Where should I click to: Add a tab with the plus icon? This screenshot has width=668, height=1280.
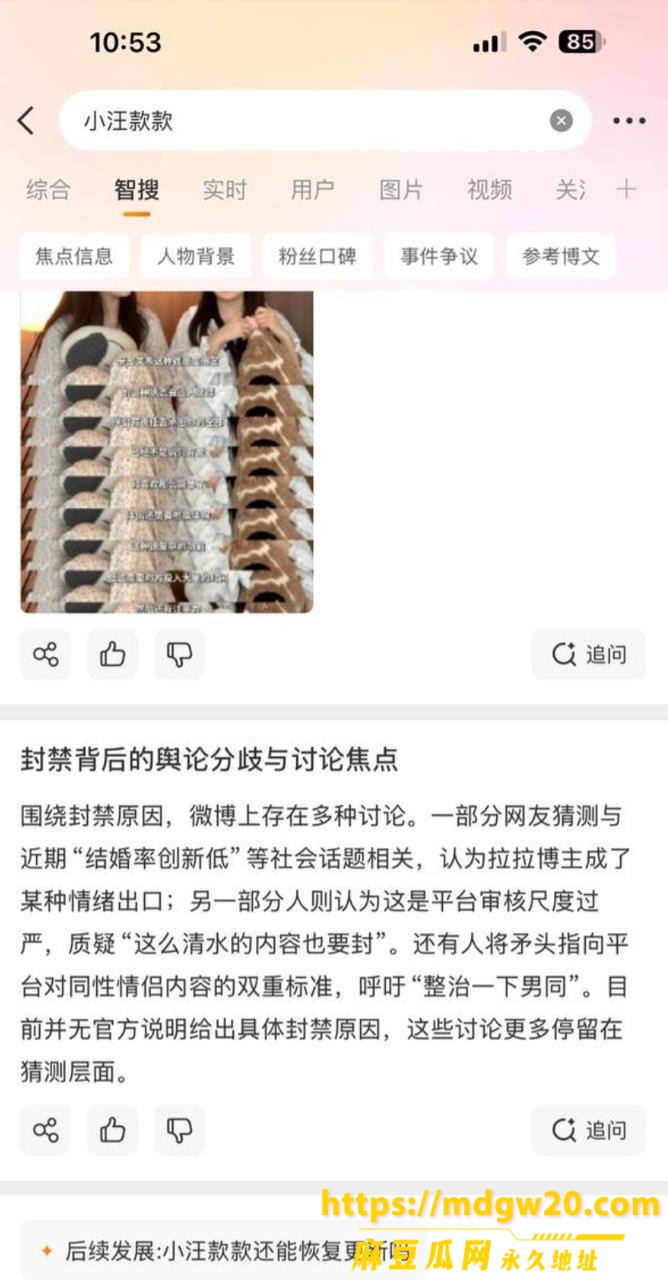626,189
